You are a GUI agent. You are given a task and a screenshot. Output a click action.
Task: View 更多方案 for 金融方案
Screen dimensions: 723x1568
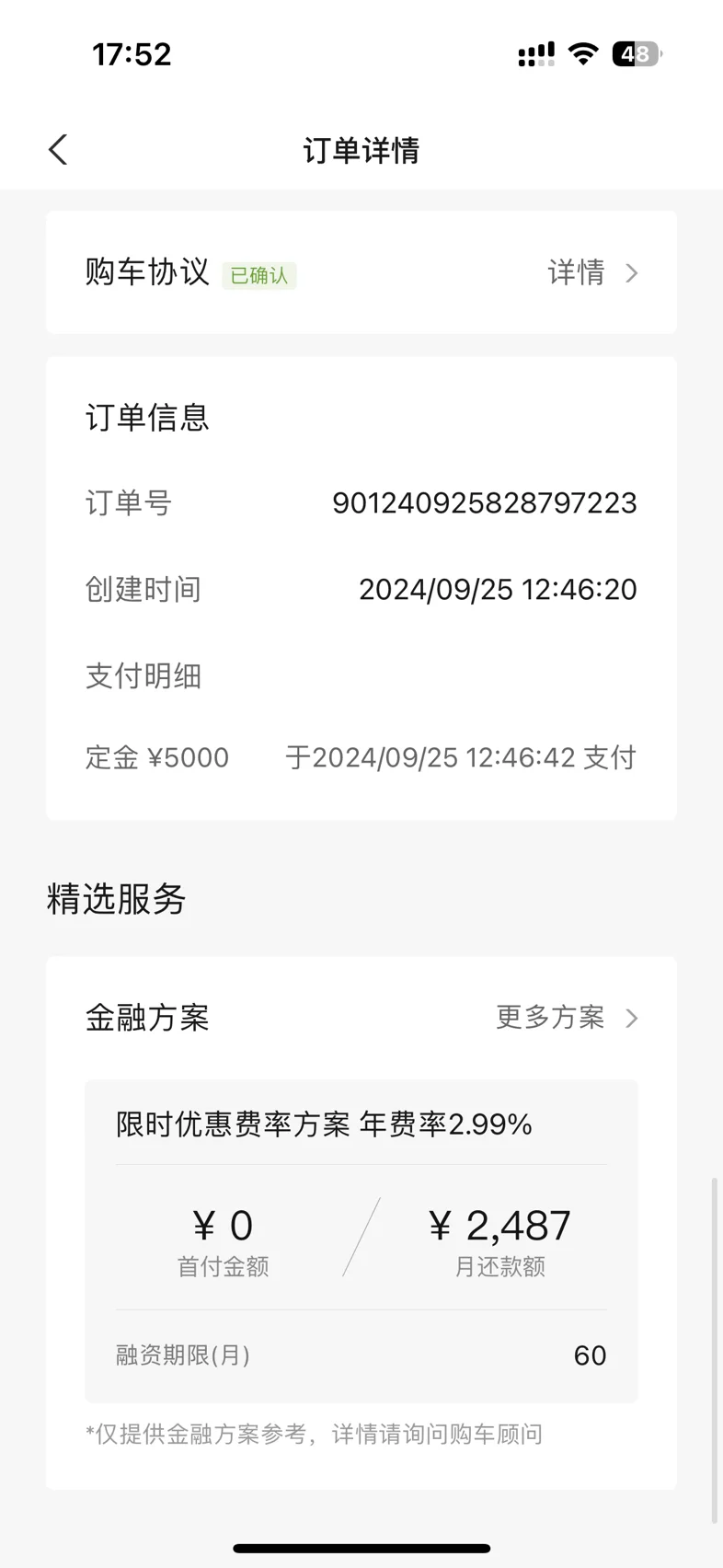pyautogui.click(x=567, y=1018)
